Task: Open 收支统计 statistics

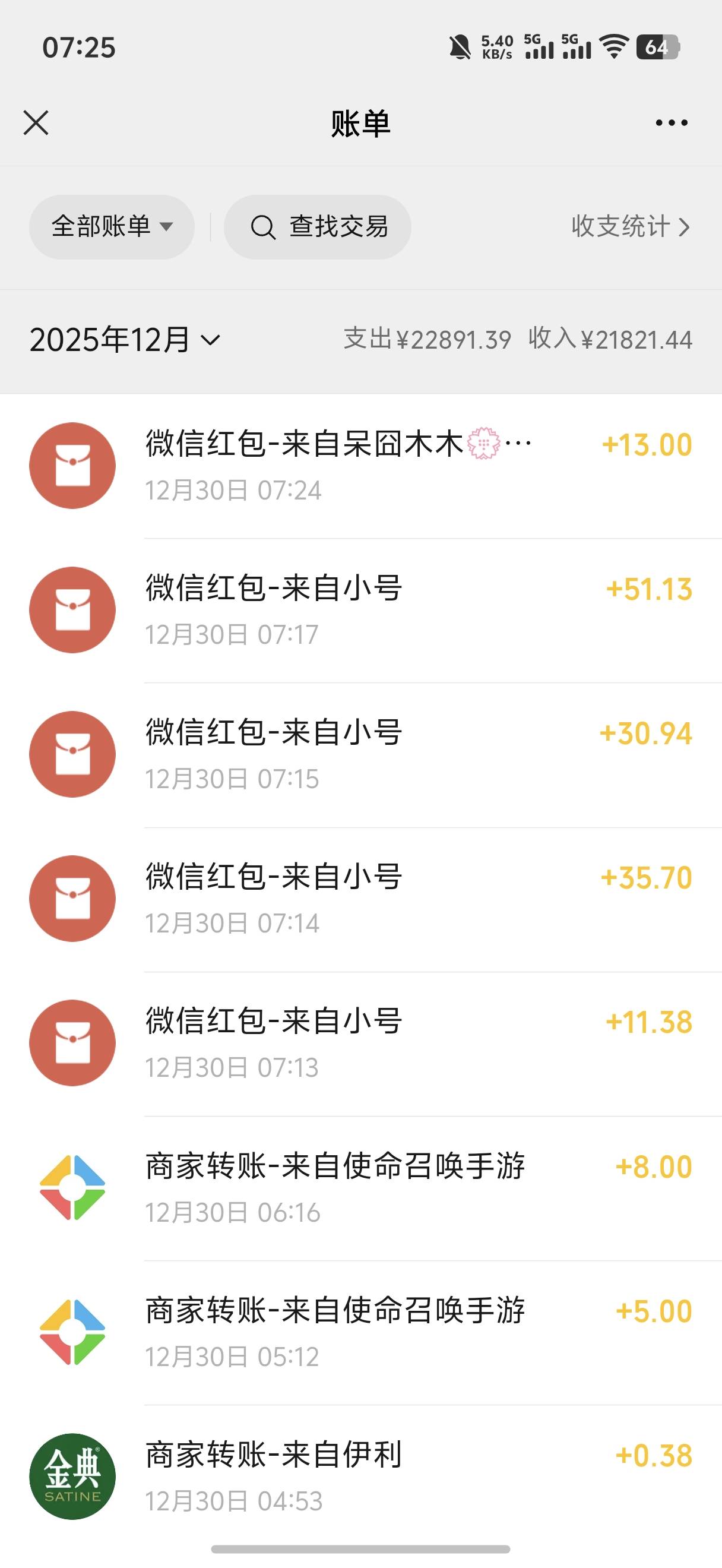Action: 631,226
